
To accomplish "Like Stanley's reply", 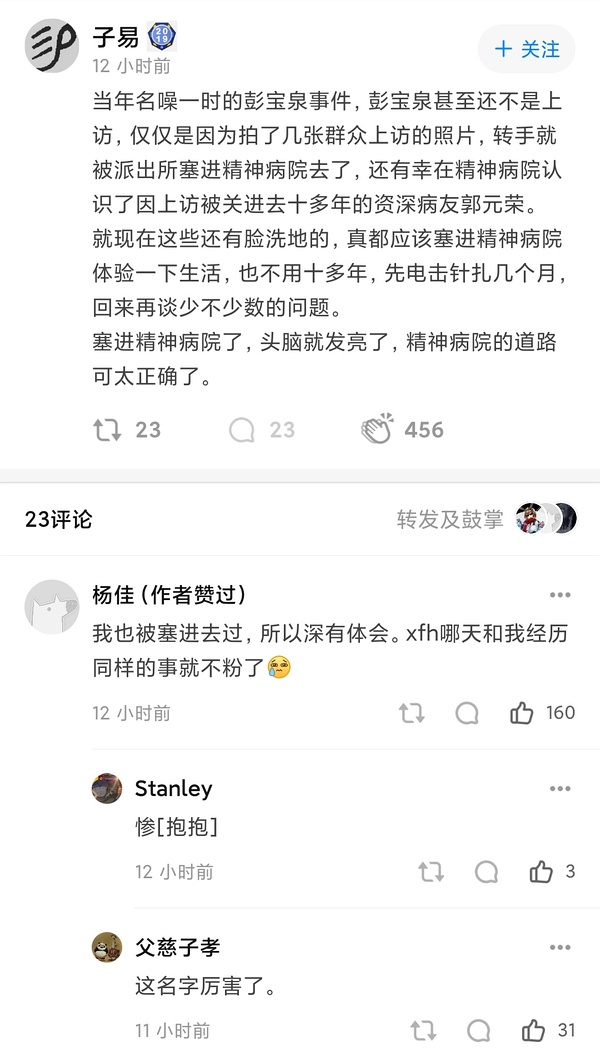I will (x=541, y=872).
